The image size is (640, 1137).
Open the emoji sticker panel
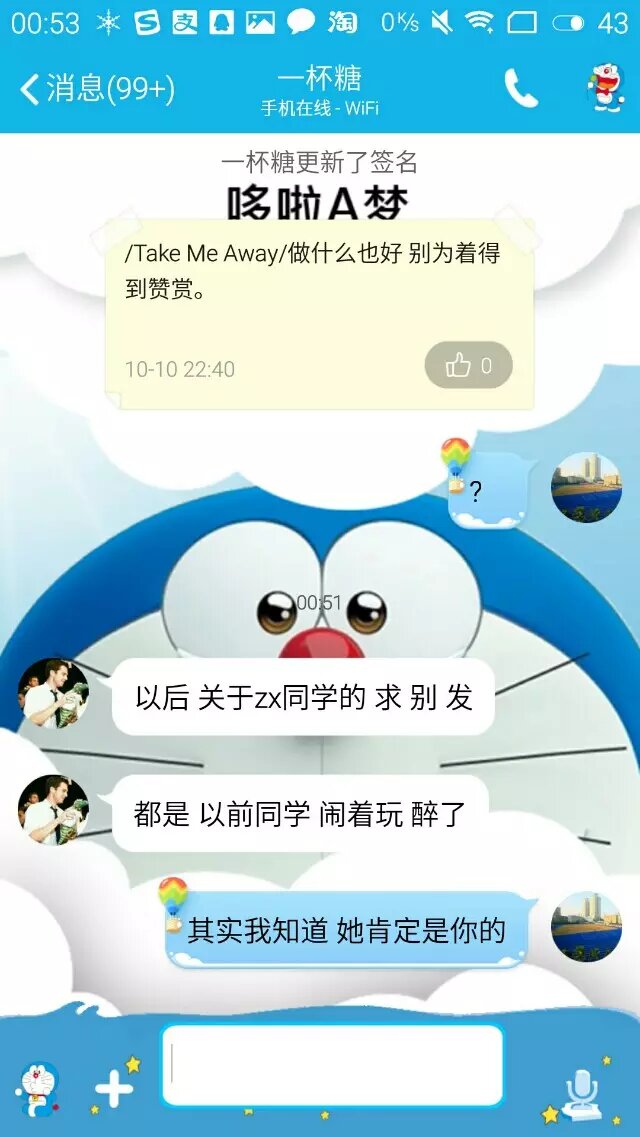(38, 1088)
